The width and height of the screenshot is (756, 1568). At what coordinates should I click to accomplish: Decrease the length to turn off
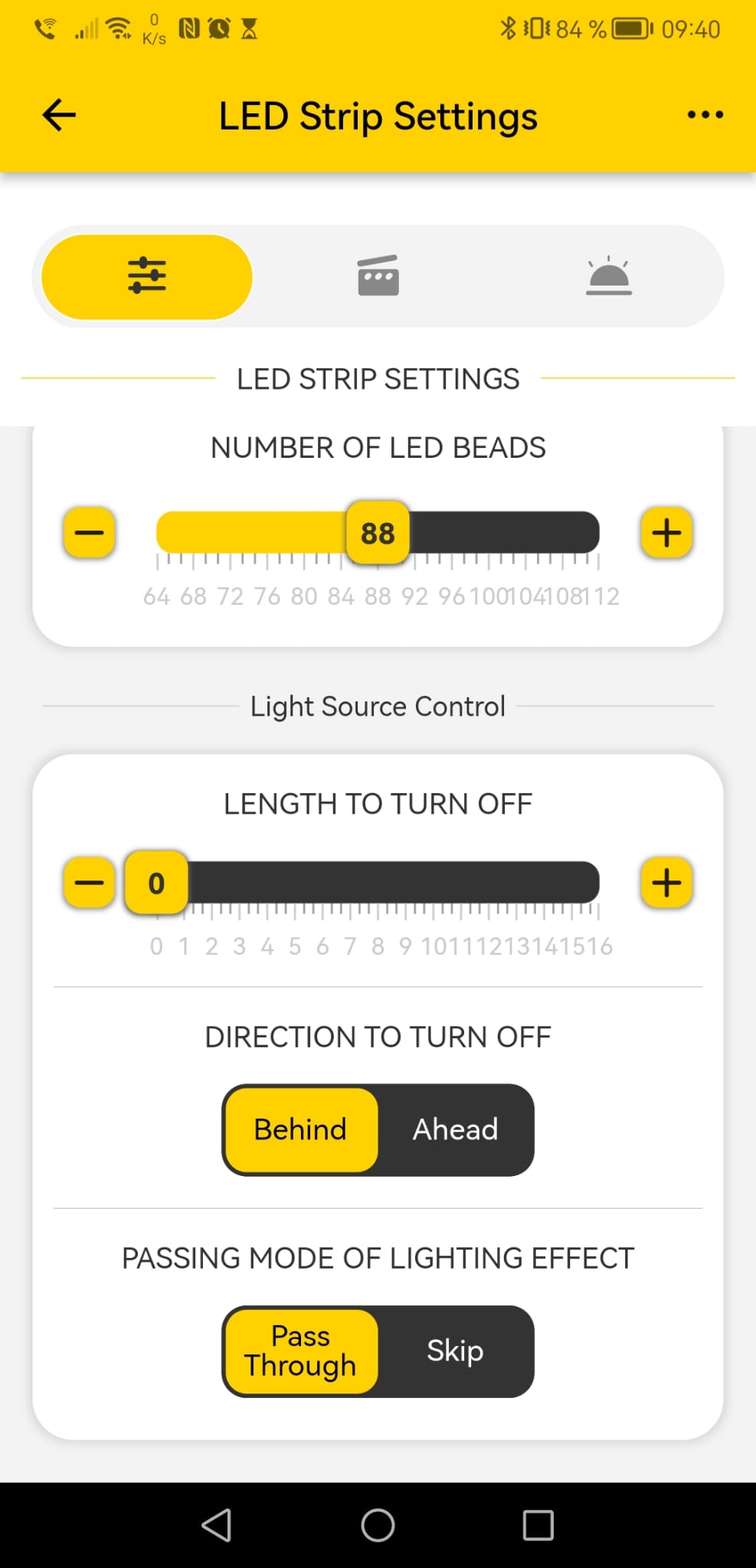tap(89, 883)
